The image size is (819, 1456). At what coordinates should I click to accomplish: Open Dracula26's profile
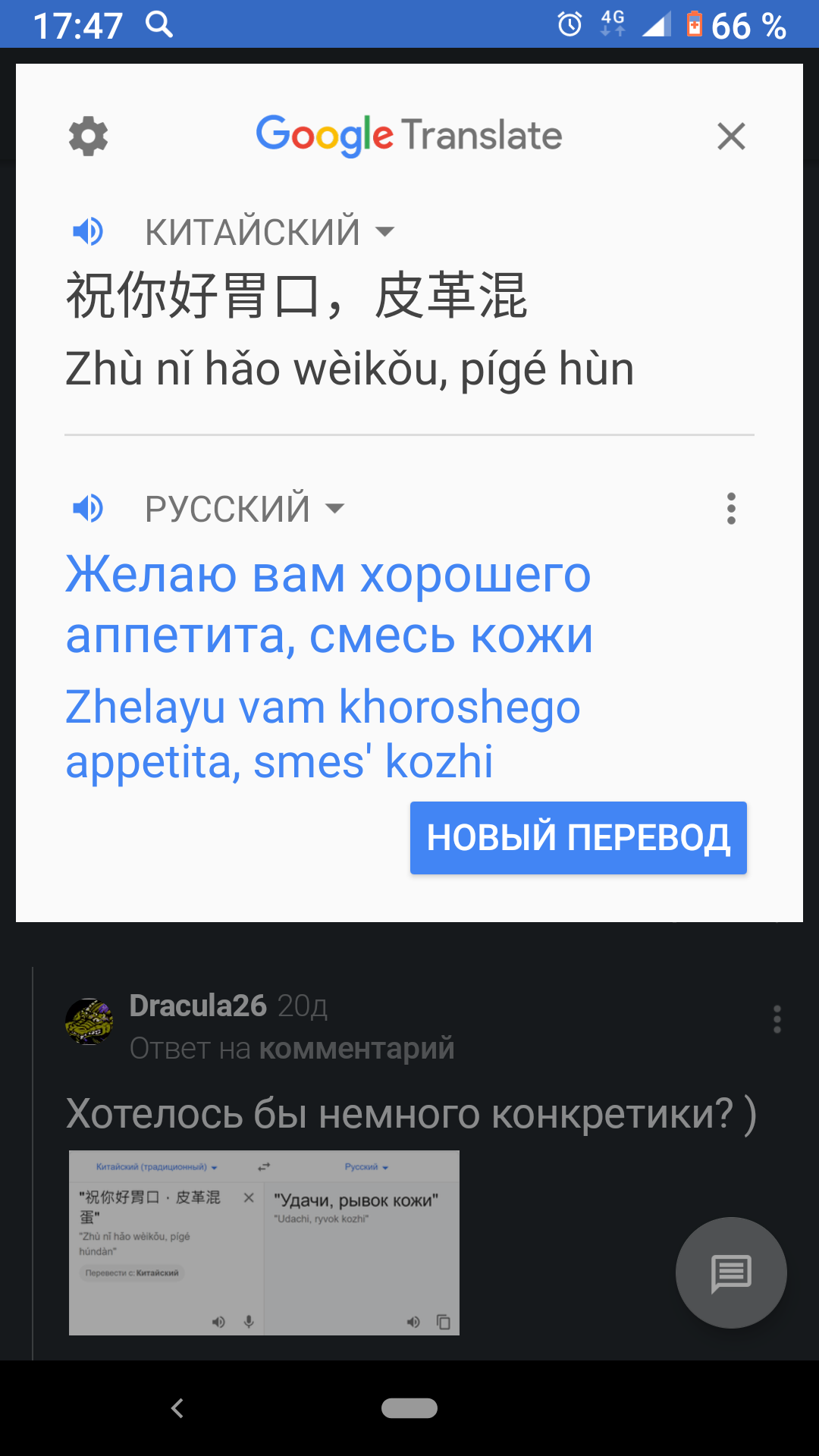(197, 1006)
